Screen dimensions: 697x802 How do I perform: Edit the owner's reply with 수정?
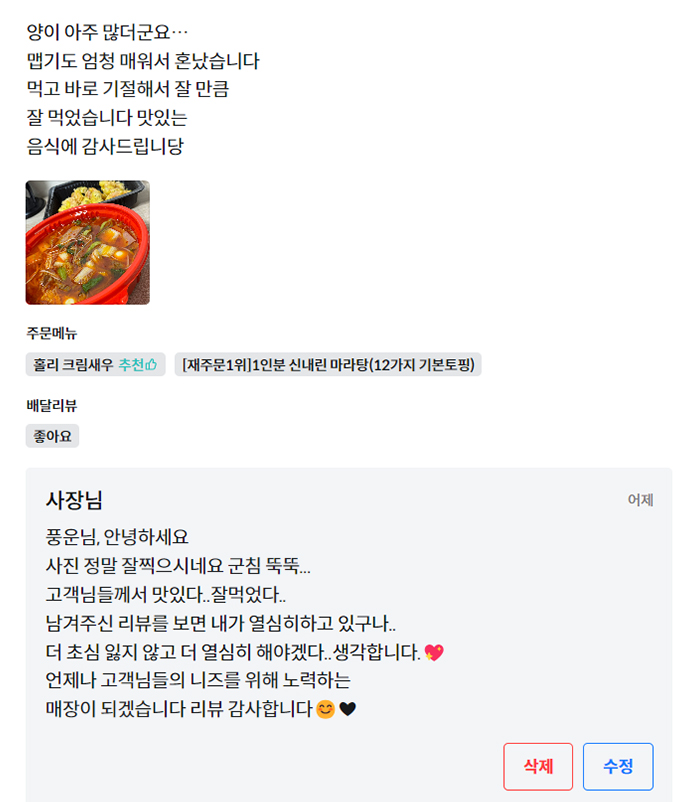(x=618, y=767)
